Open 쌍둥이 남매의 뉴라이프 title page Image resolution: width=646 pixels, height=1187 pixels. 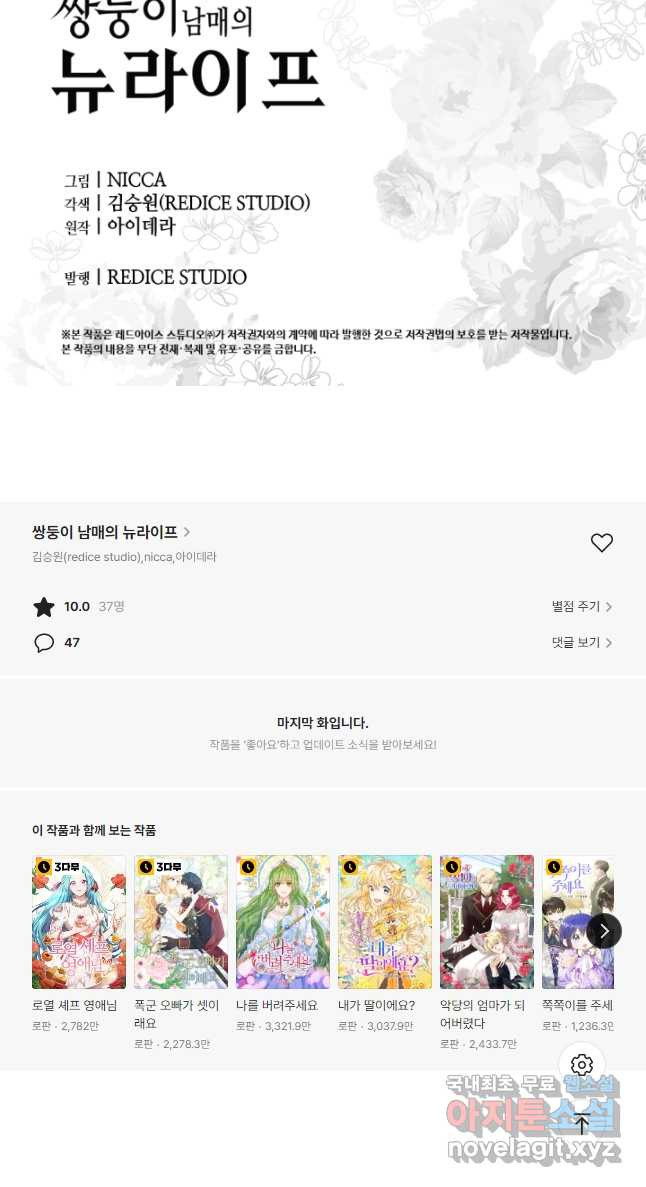tap(111, 532)
